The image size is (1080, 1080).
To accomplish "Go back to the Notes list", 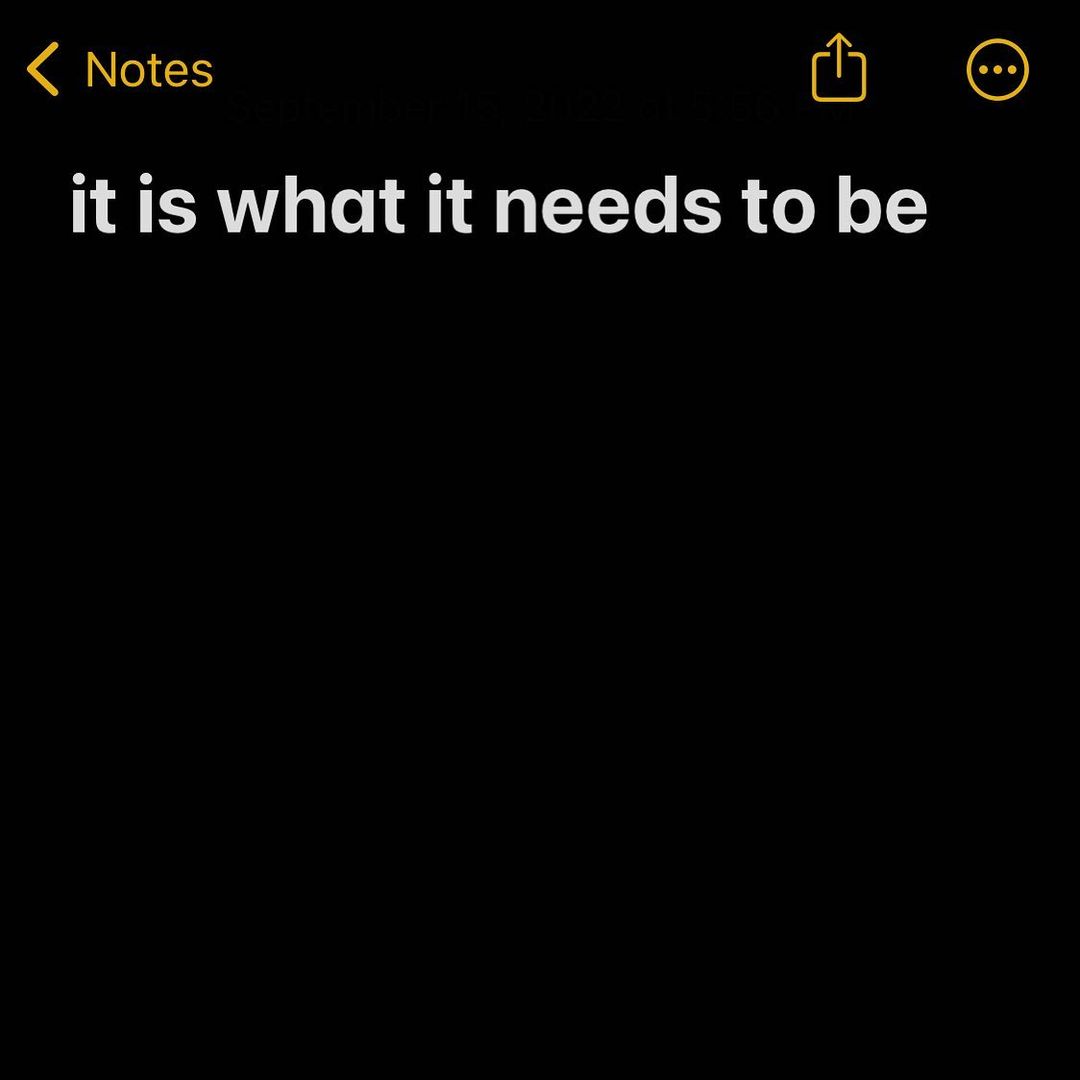I will click(x=120, y=70).
